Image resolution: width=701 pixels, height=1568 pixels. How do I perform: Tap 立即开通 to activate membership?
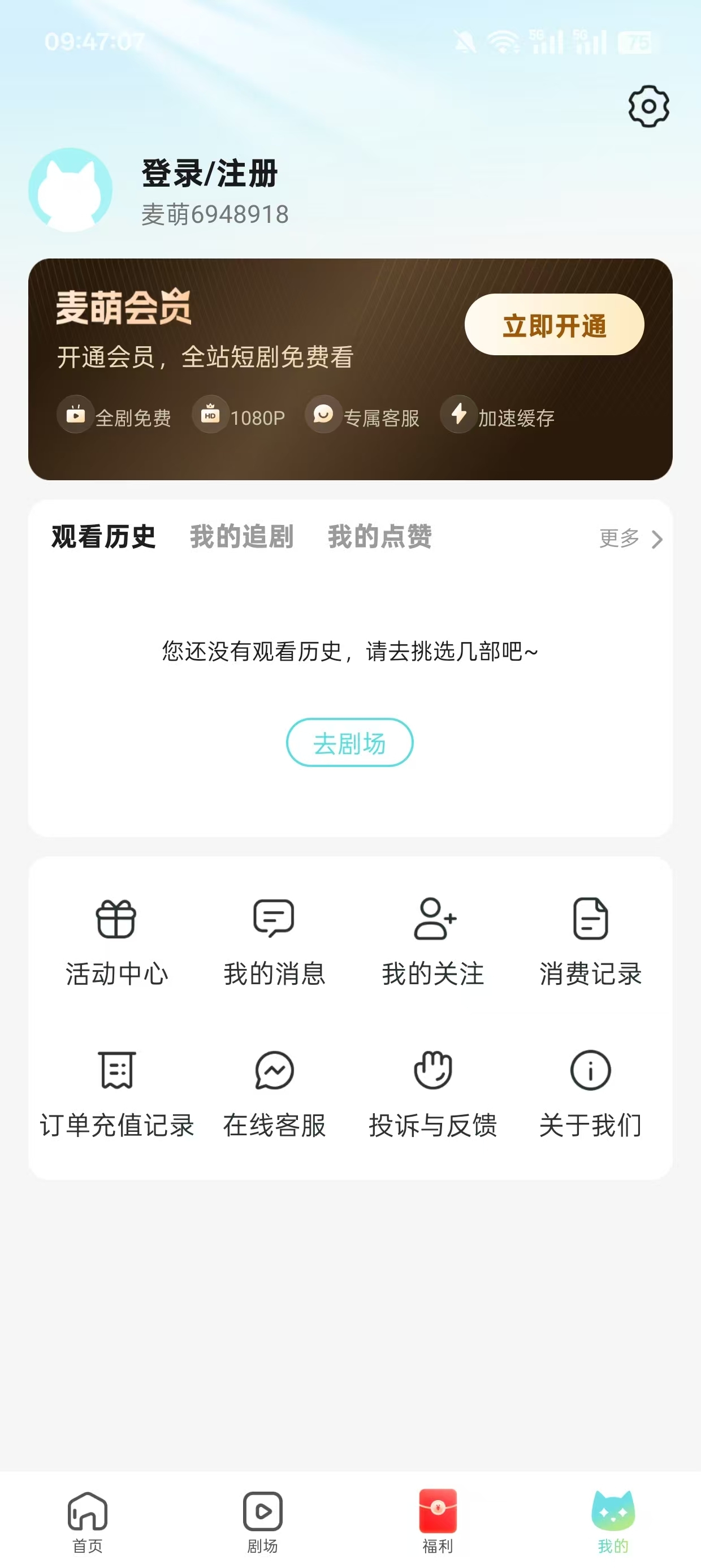point(556,326)
